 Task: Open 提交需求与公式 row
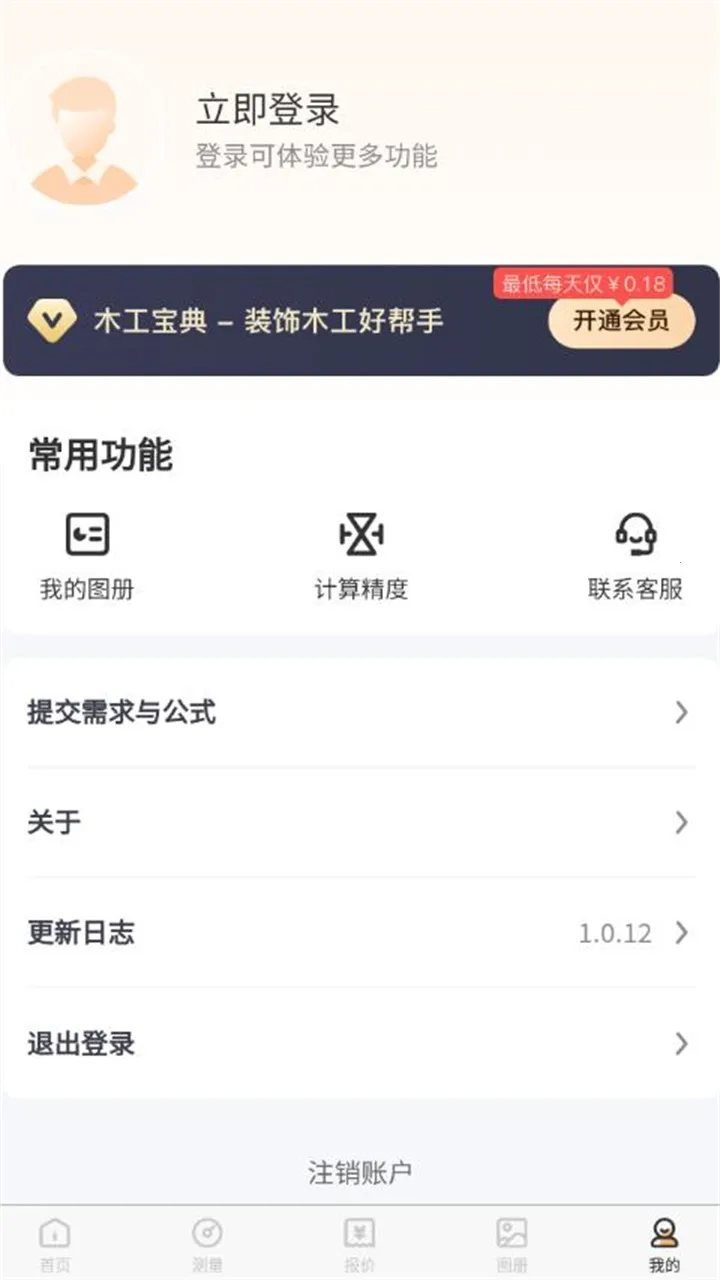(360, 713)
